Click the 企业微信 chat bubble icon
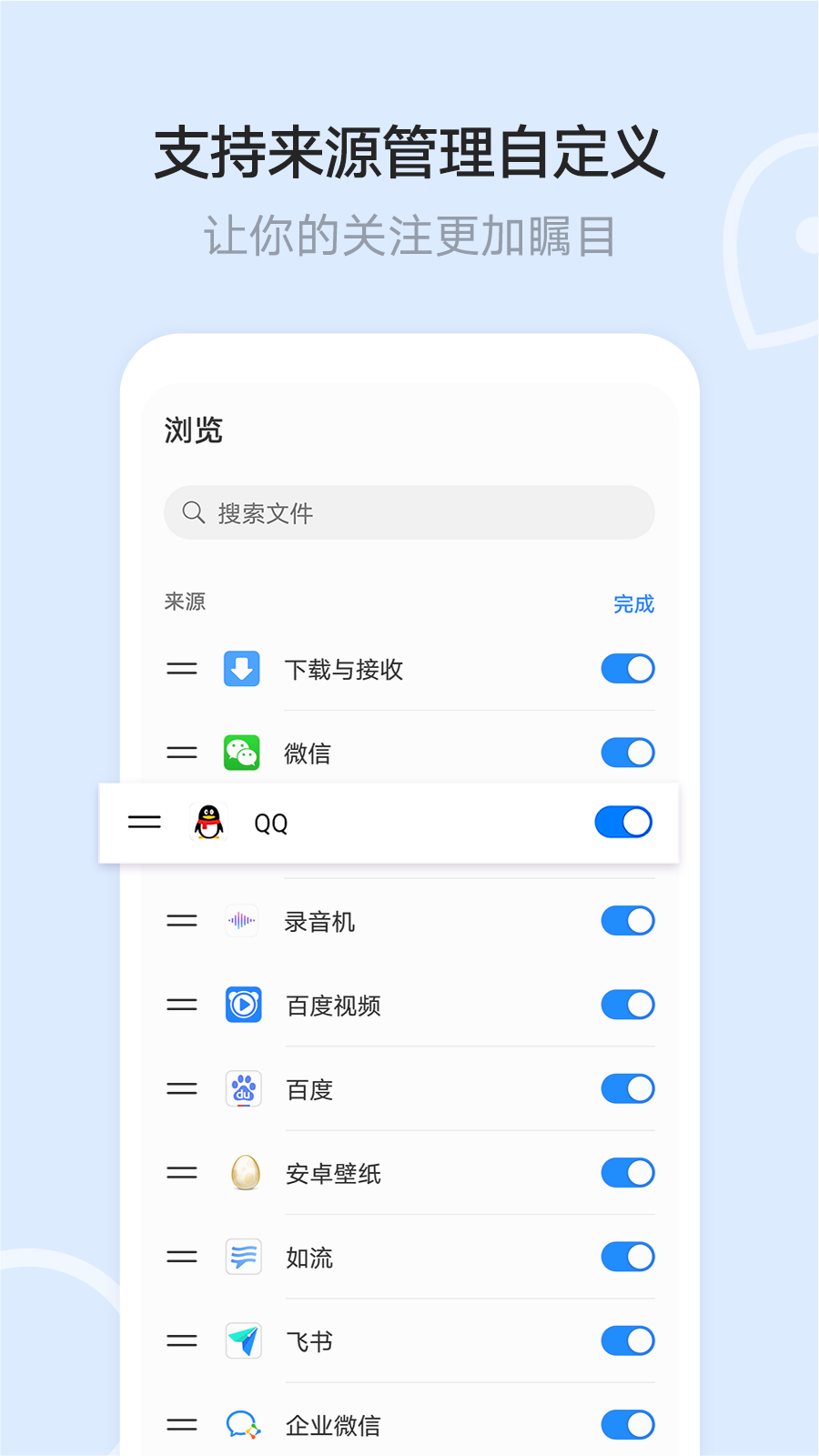819x1456 pixels. point(242,1424)
